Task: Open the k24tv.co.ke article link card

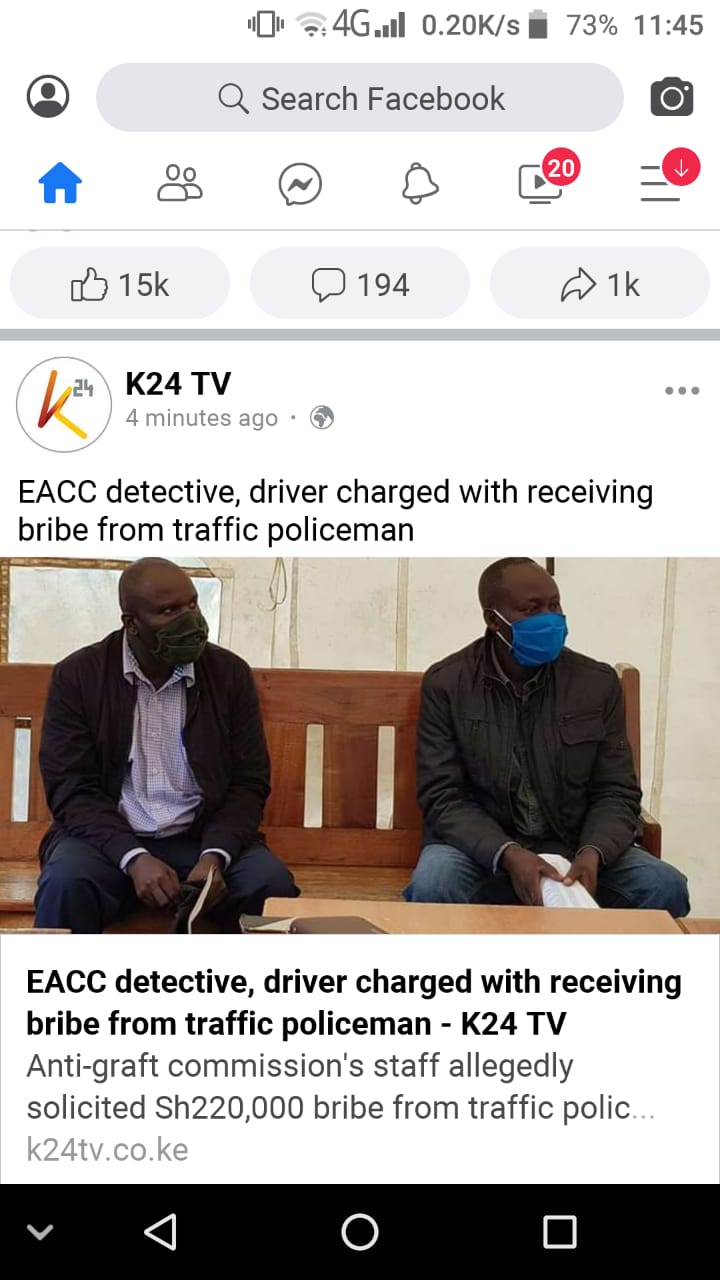Action: (360, 1060)
